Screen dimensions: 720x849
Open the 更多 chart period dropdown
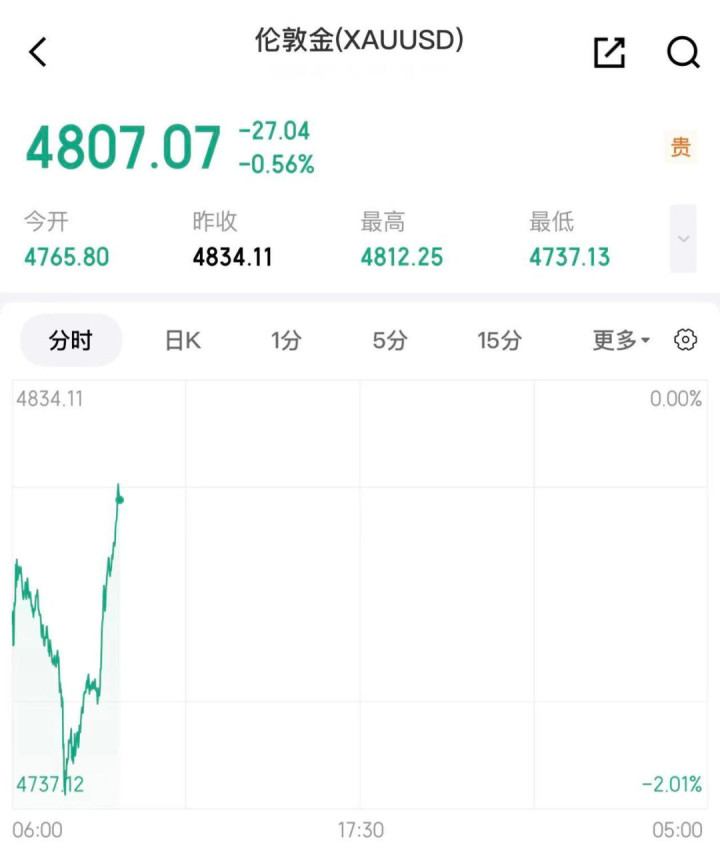[621, 341]
